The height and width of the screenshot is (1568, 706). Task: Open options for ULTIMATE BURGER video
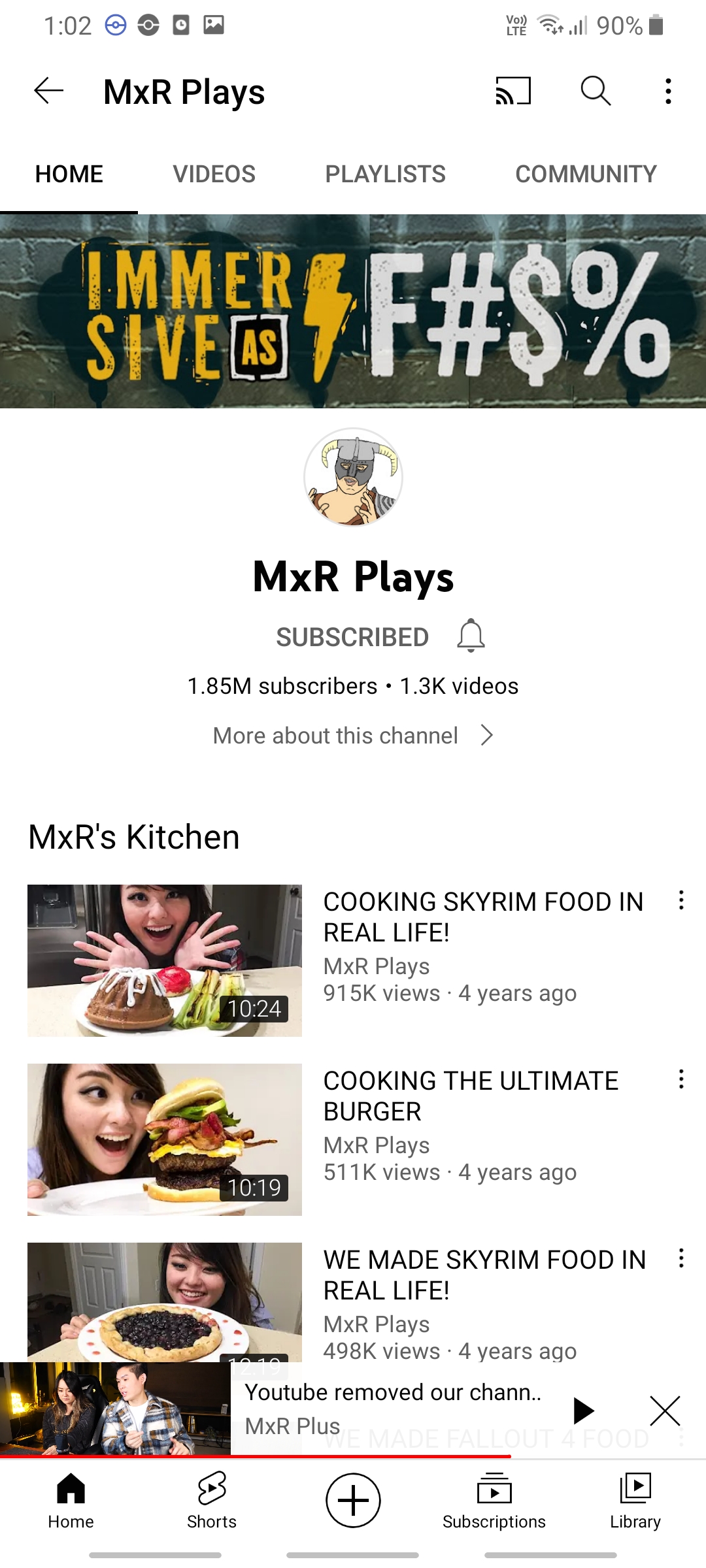click(x=681, y=1079)
